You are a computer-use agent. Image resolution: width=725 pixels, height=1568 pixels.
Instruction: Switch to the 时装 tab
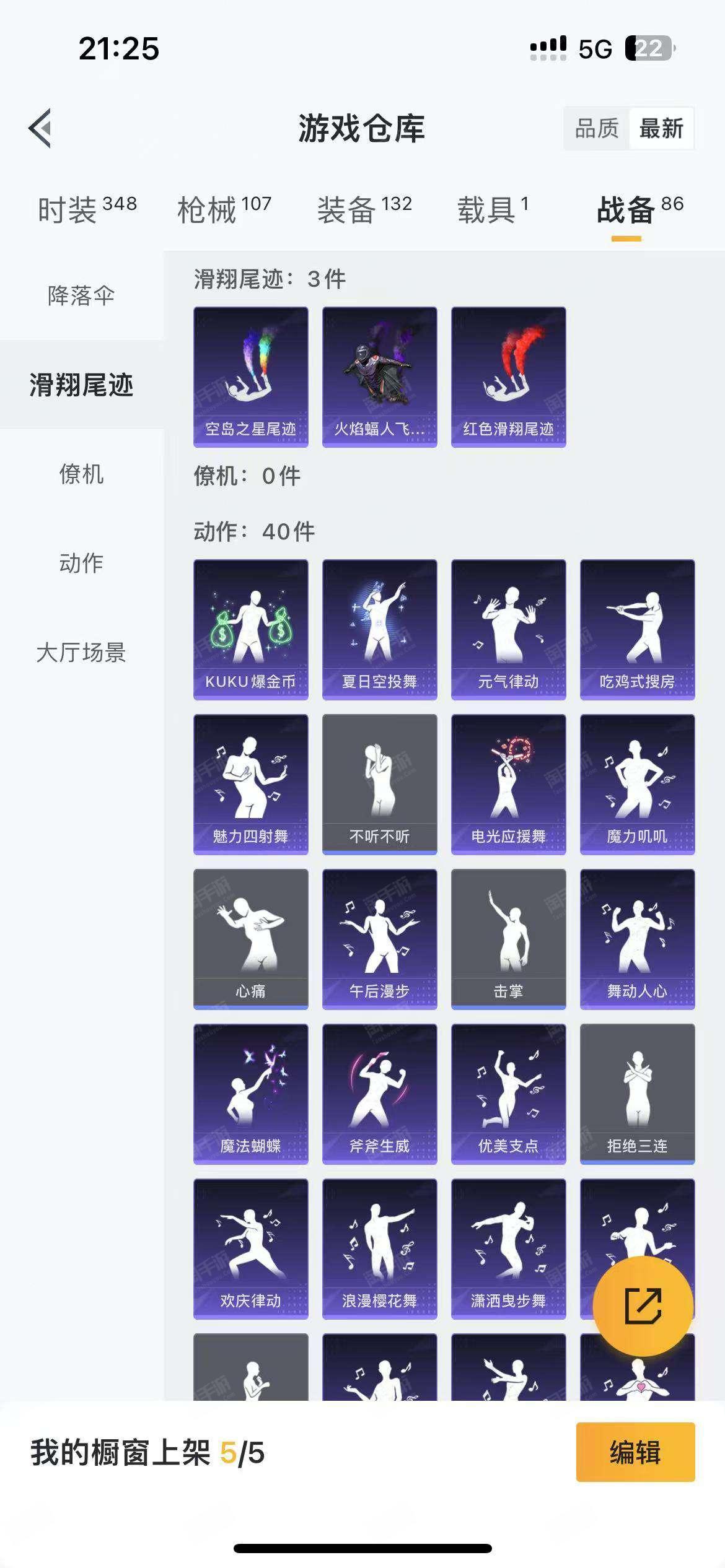87,209
